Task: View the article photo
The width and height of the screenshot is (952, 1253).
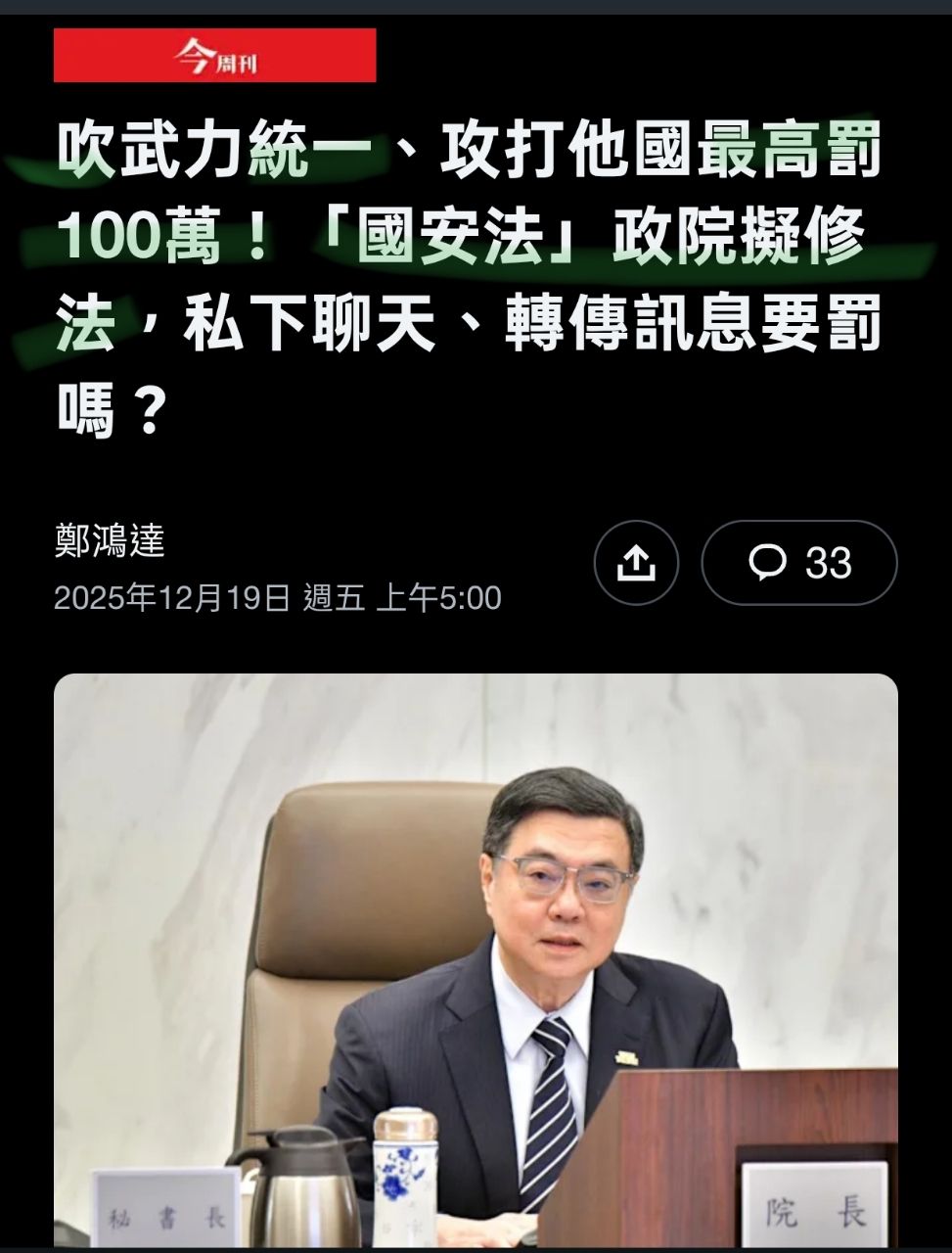Action: (476, 959)
